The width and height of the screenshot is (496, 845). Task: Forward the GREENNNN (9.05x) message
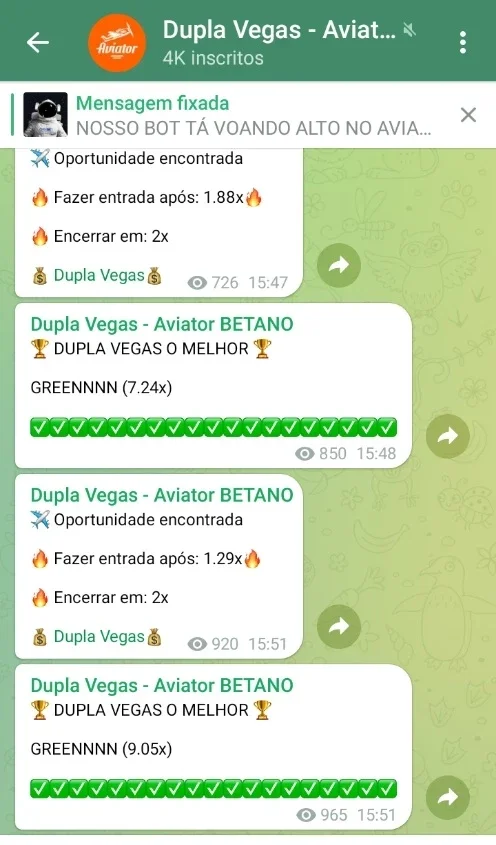(x=447, y=798)
